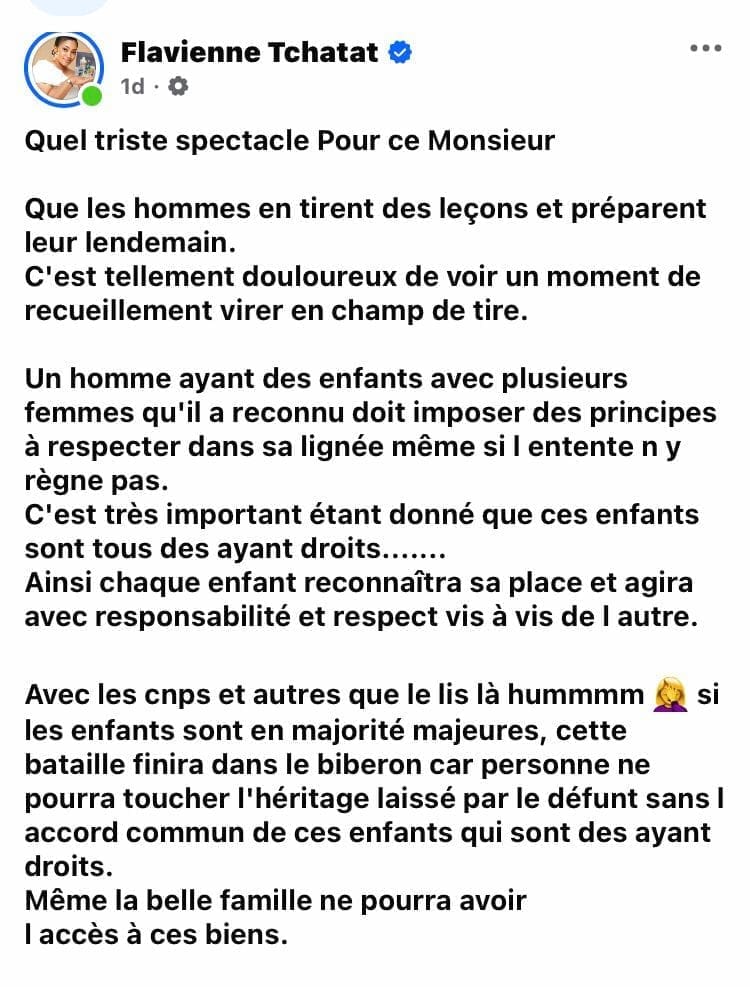Image resolution: width=750 pixels, height=987 pixels.
Task: Tap the post privacy gear icon
Action: [178, 86]
